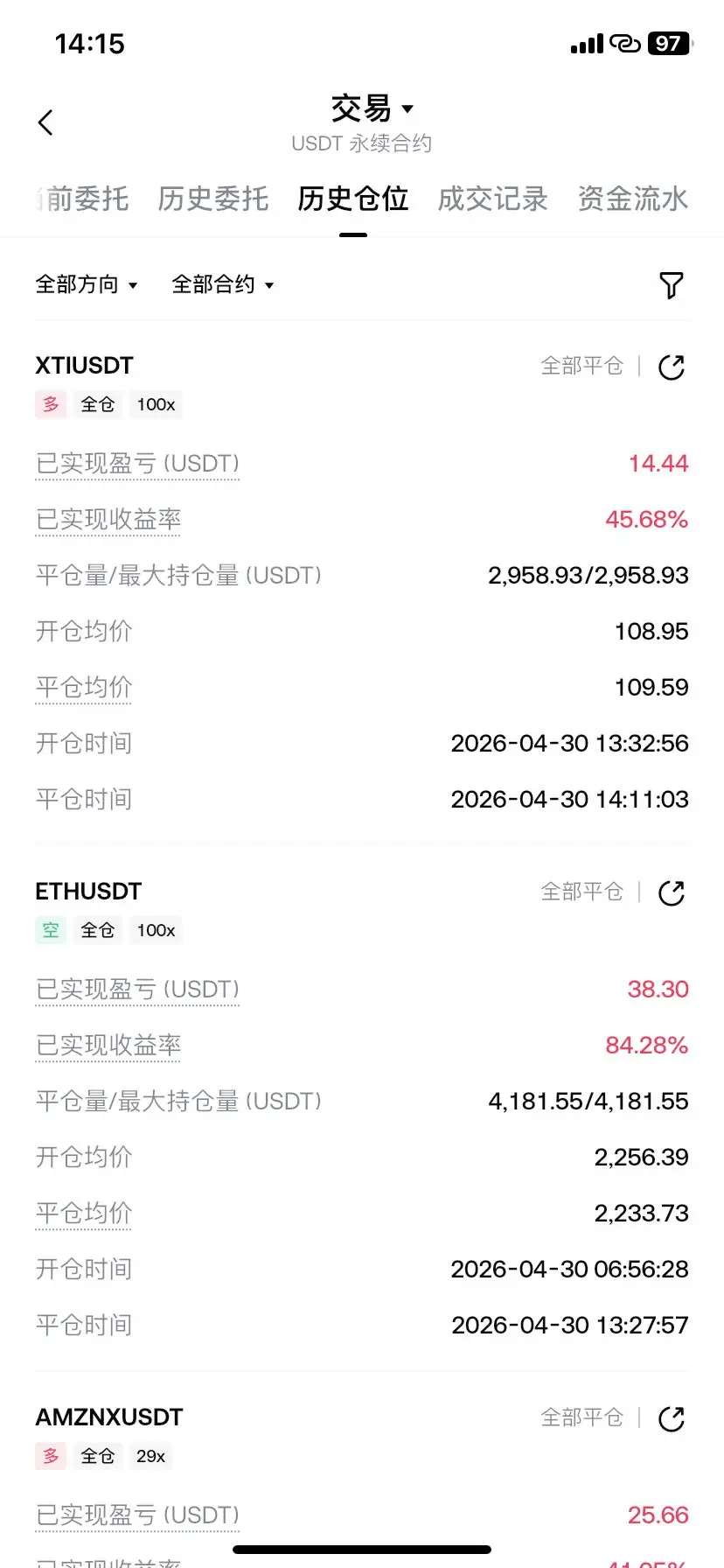Viewport: 724px width, 1568px height.
Task: Switch to the 当前委托 tab
Action: pos(83,199)
